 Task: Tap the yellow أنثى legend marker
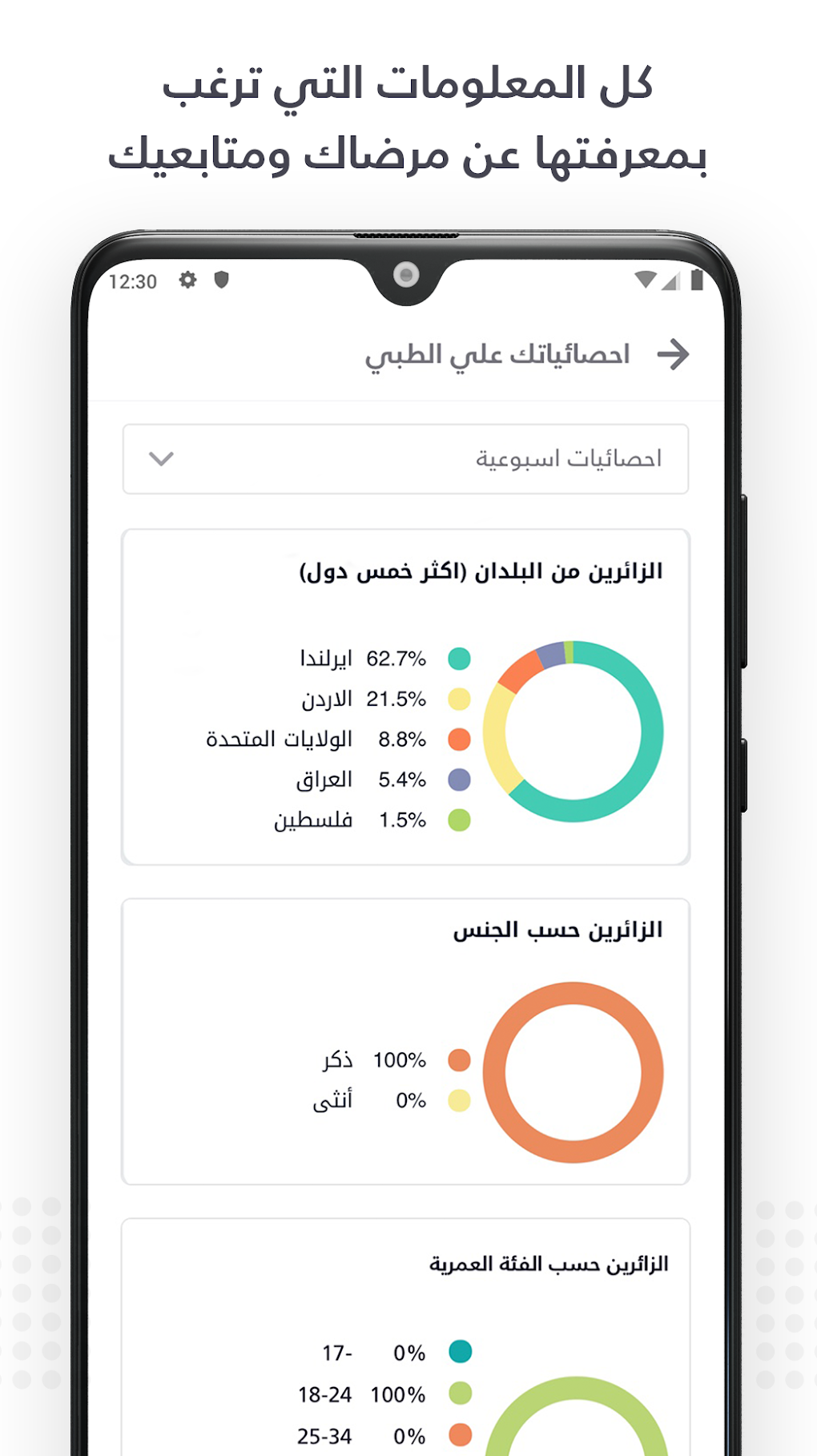click(459, 1099)
